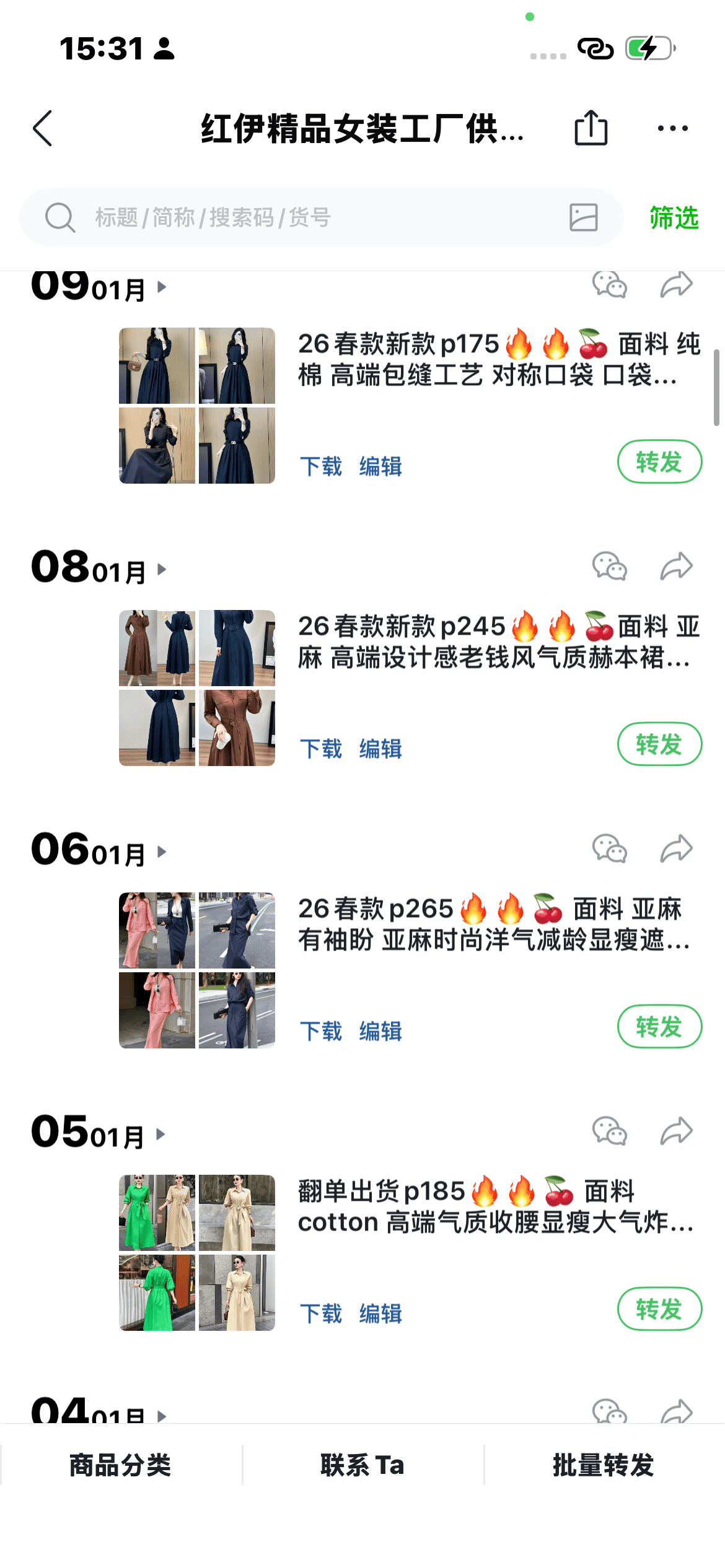This screenshot has width=725, height=1568.
Task: Open the p265 pink suit photos
Action: pyautogui.click(x=157, y=930)
